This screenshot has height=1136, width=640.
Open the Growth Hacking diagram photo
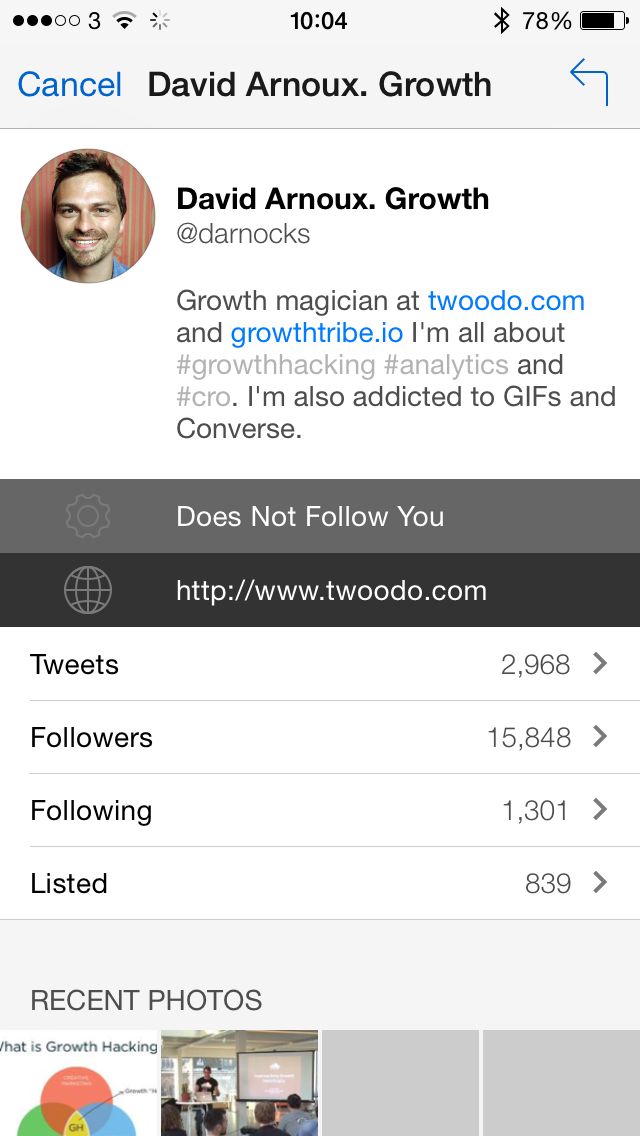tap(78, 1084)
